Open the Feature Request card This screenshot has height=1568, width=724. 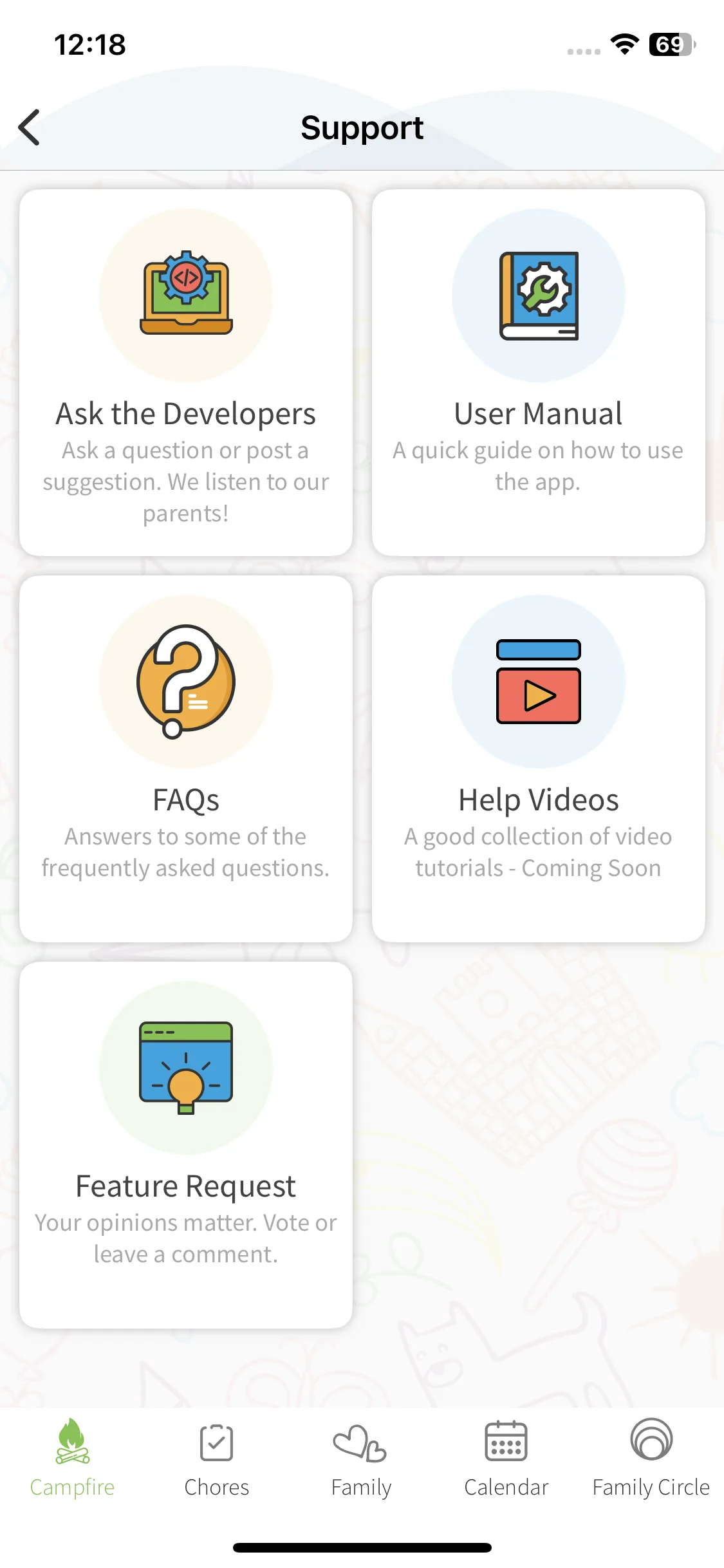point(186,1145)
